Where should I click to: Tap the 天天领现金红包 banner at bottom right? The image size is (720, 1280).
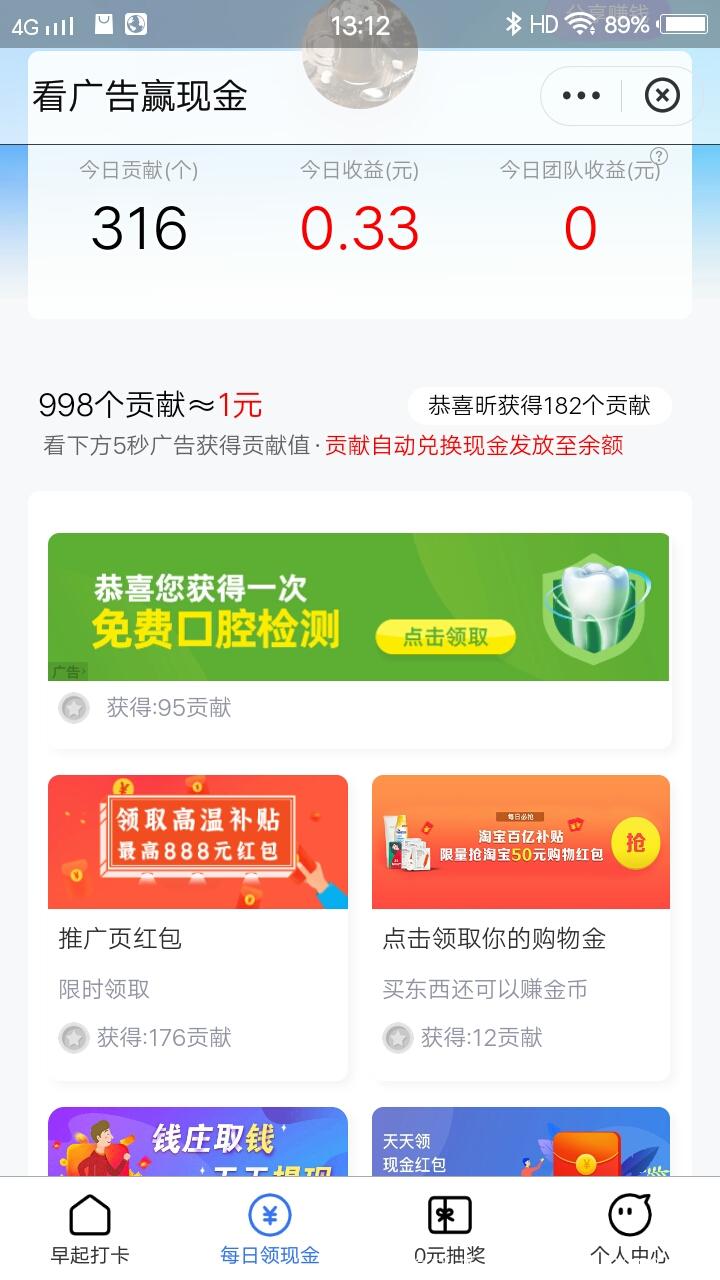point(520,1145)
